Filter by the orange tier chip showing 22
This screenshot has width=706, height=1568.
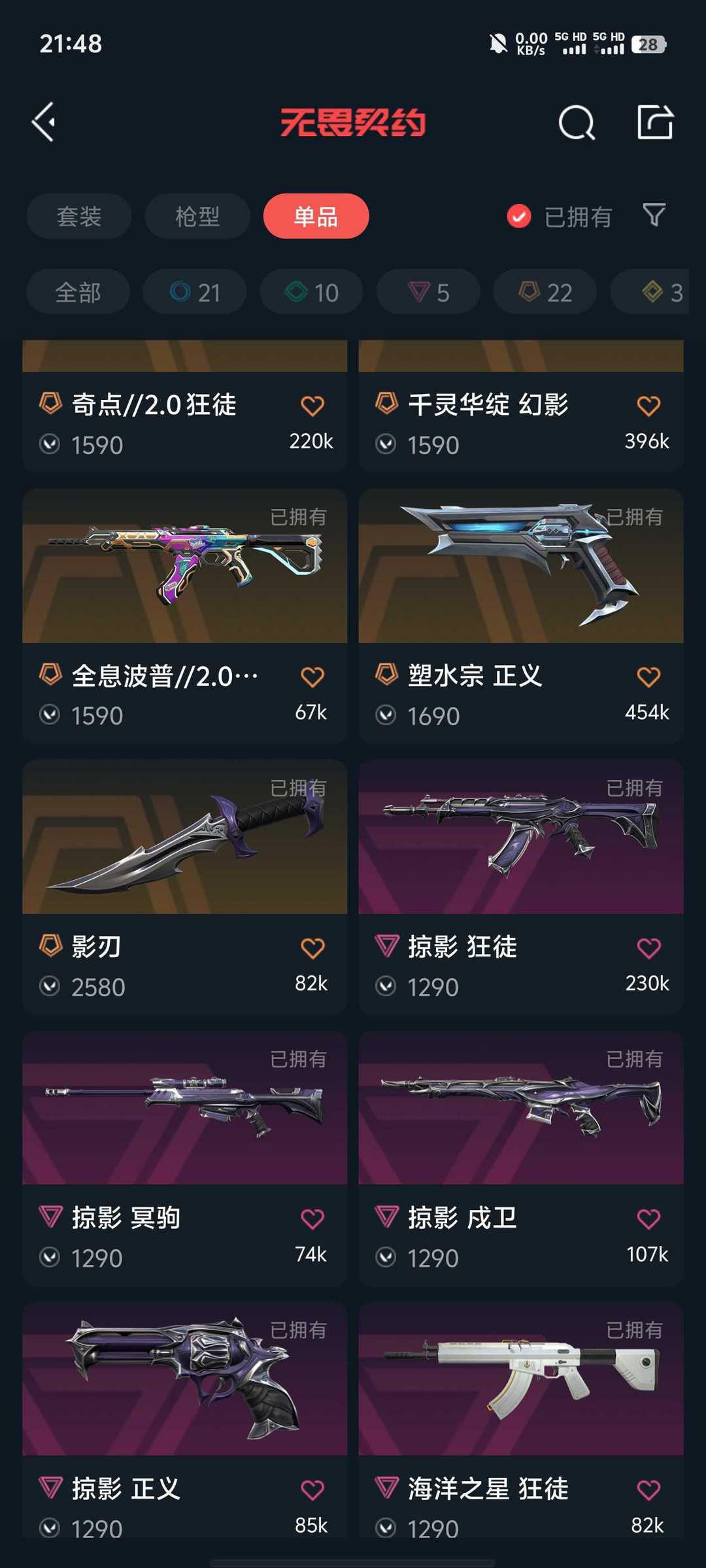pos(545,291)
